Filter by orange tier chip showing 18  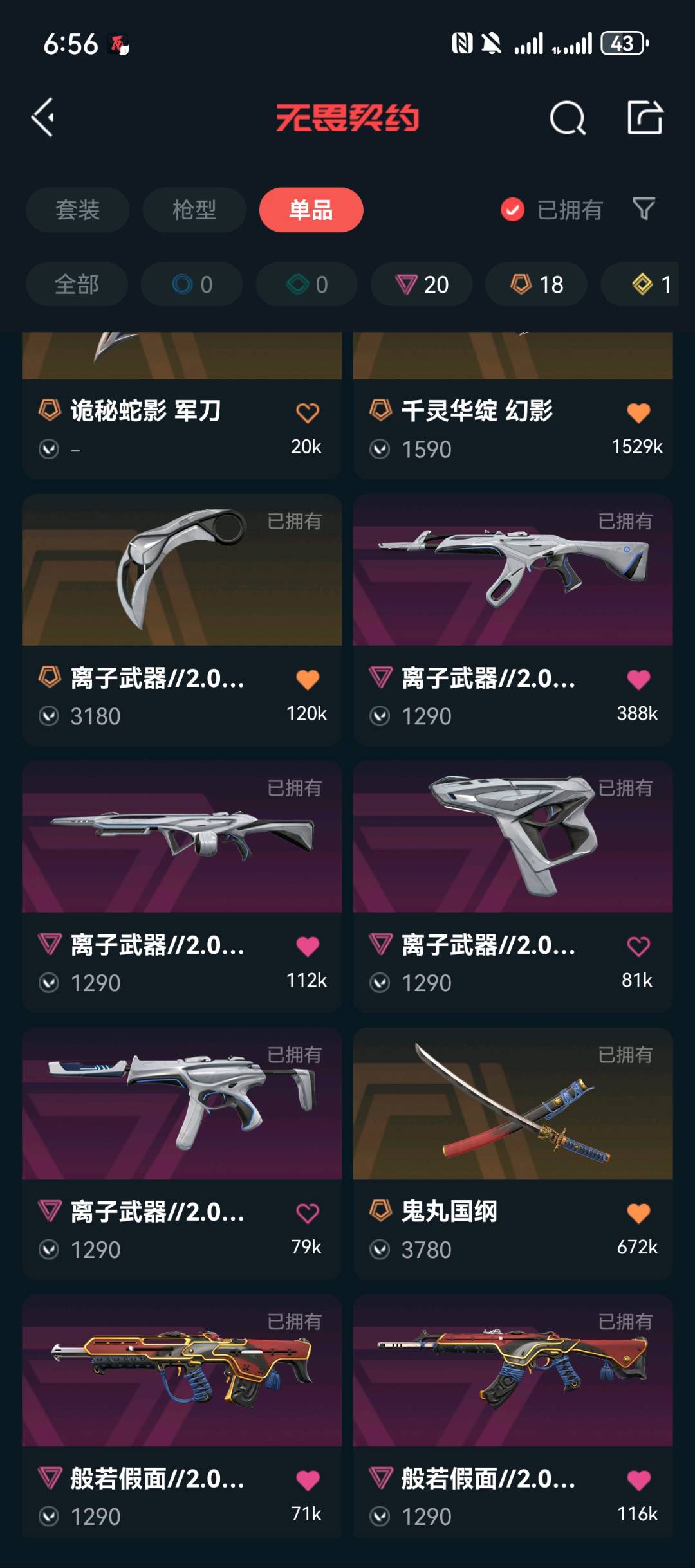click(x=536, y=284)
